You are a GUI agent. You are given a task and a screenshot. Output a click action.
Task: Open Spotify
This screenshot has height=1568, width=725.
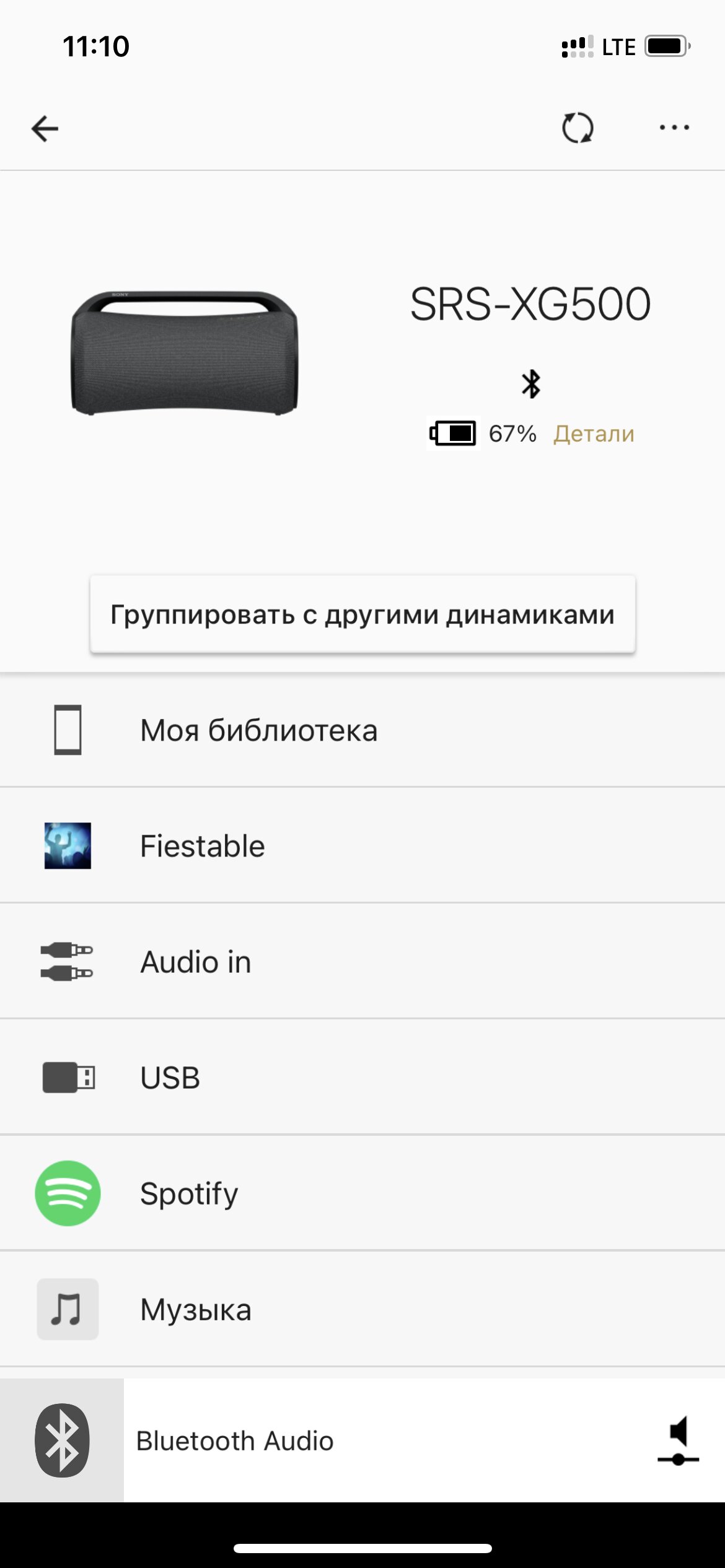click(x=362, y=1193)
